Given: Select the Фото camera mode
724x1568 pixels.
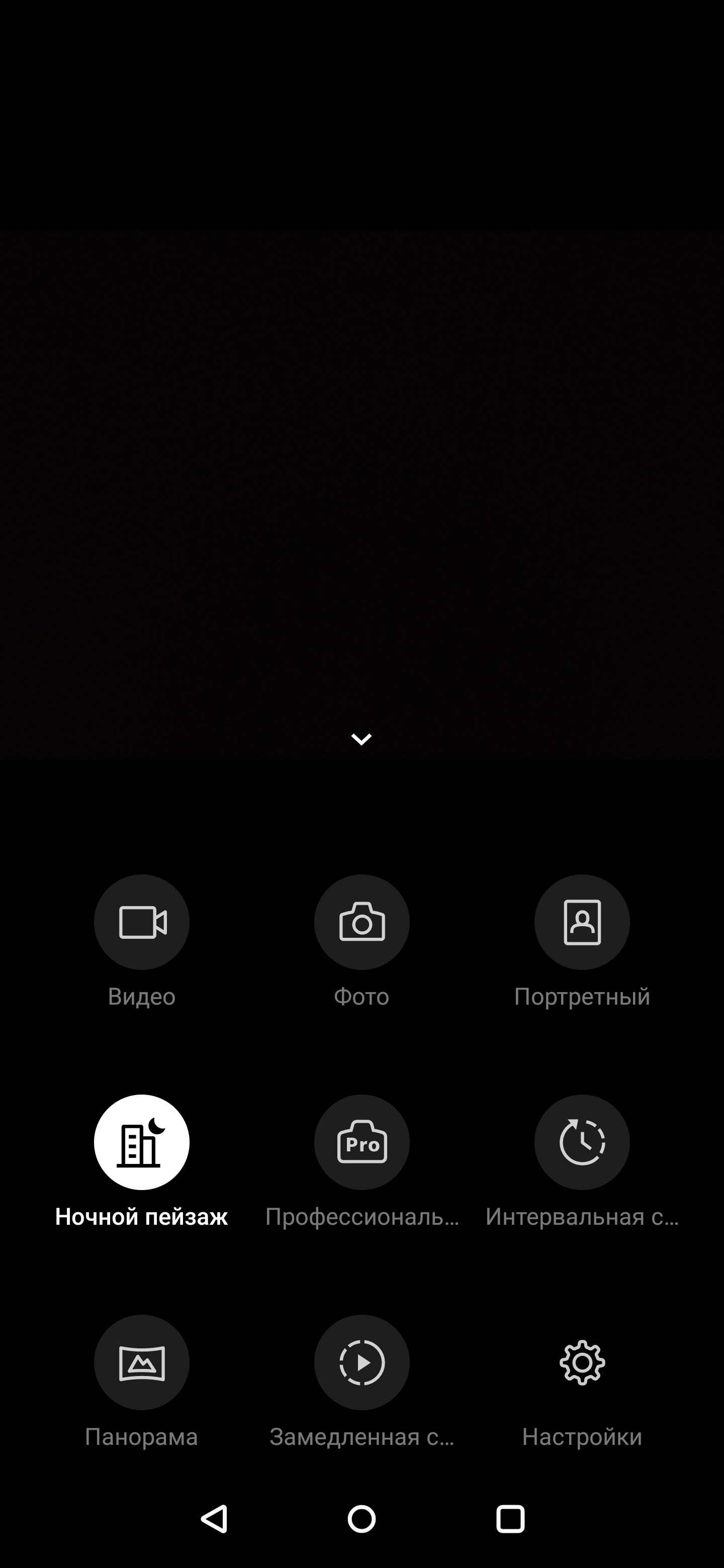Looking at the screenshot, I should 361,922.
